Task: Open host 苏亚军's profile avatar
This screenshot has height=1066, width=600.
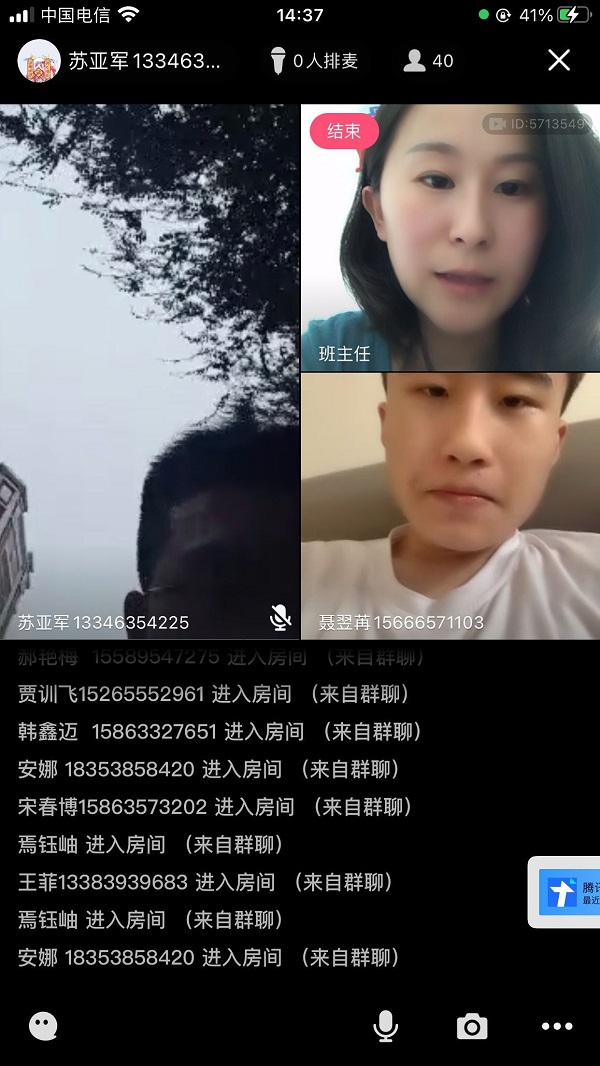Action: click(39, 61)
